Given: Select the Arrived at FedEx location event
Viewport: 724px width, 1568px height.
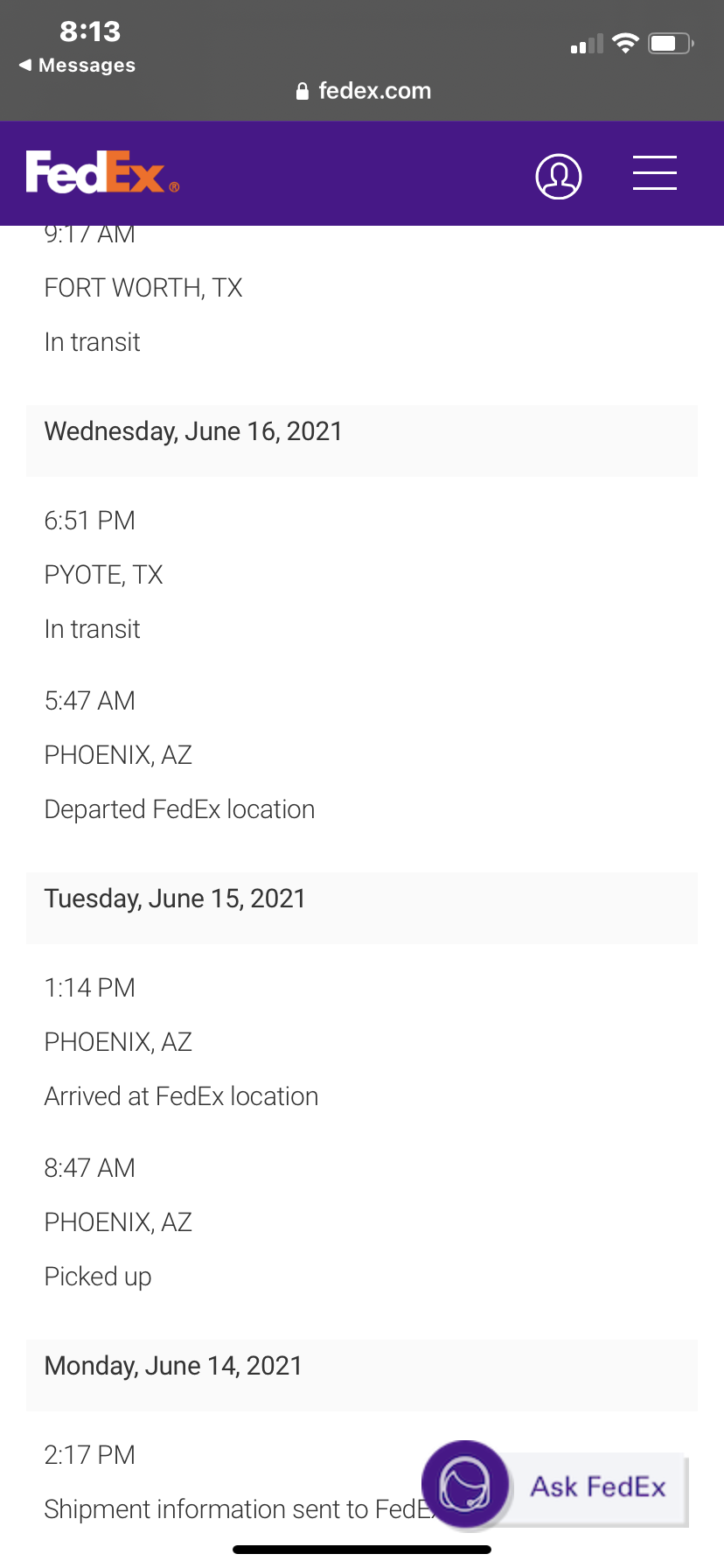Looking at the screenshot, I should click(181, 1095).
